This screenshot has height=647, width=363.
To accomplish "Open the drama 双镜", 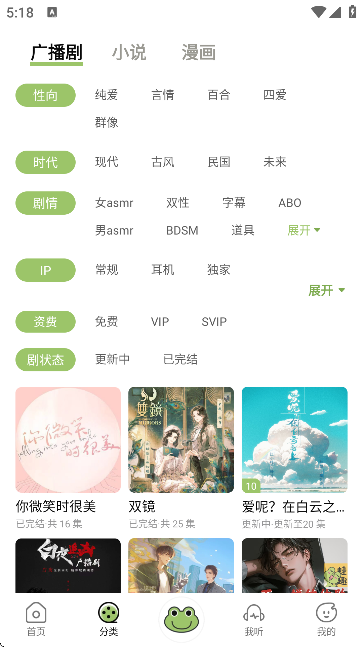I will click(181, 458).
